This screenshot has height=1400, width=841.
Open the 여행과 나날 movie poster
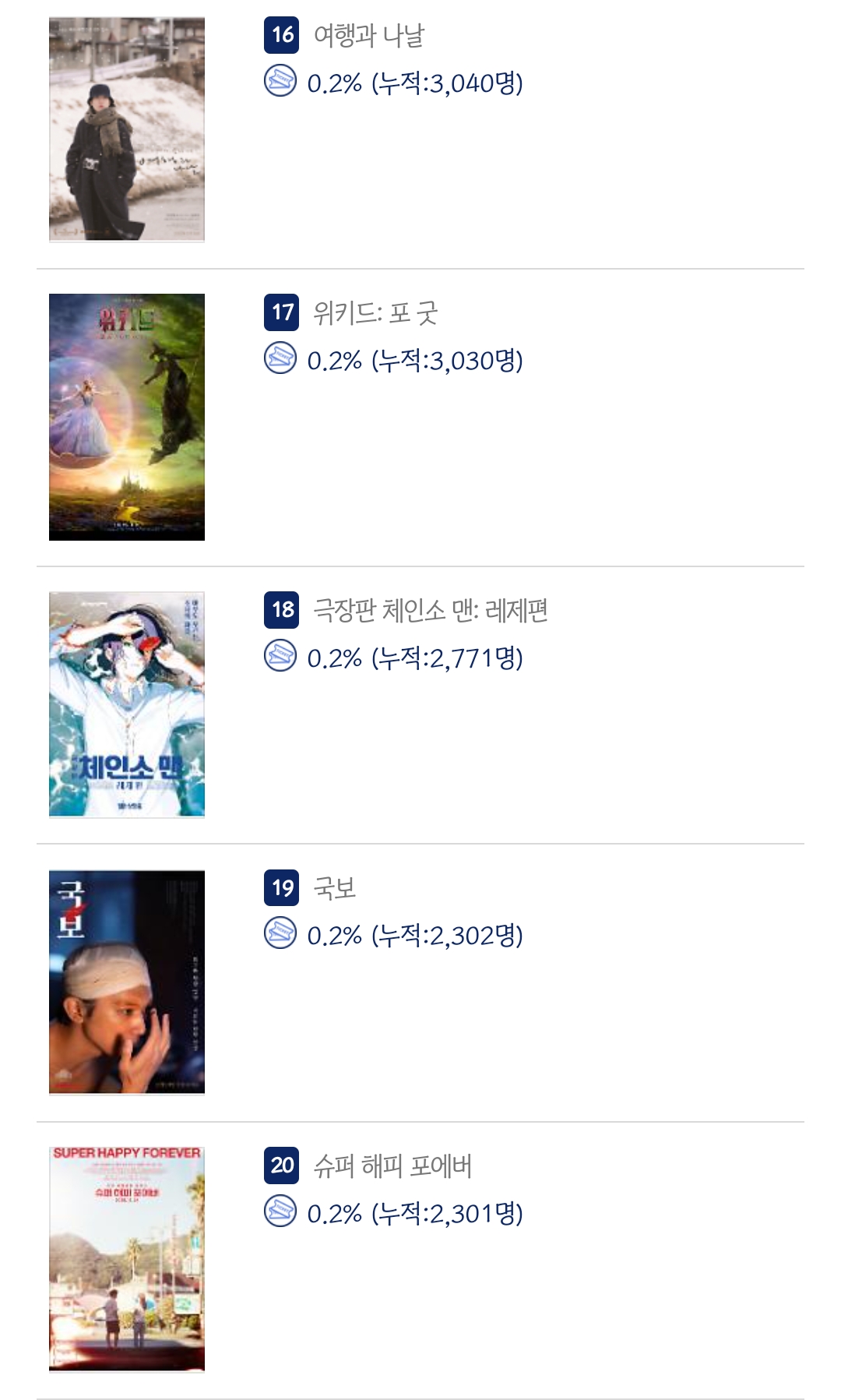point(126,129)
